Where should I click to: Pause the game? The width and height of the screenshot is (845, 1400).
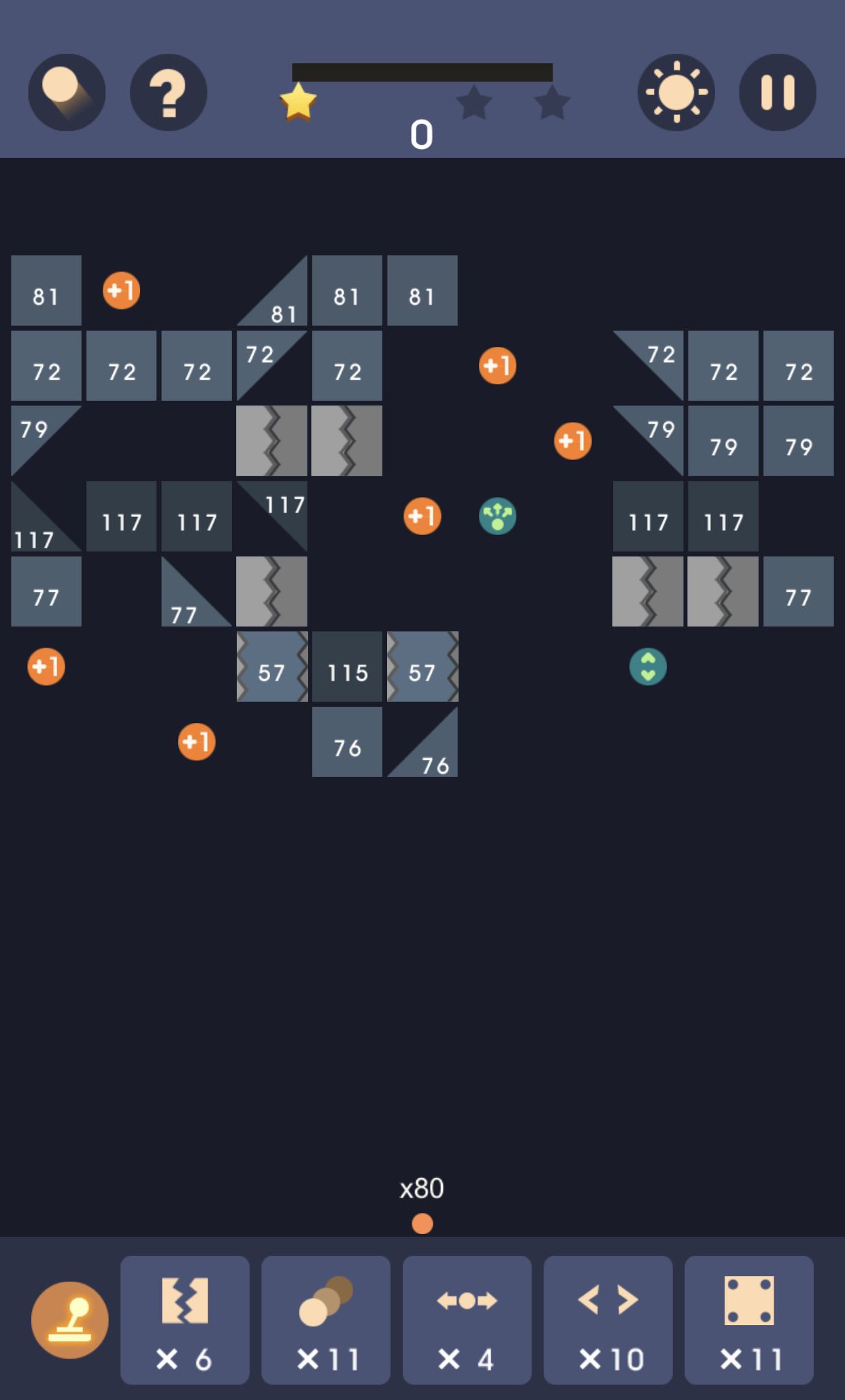click(x=778, y=93)
